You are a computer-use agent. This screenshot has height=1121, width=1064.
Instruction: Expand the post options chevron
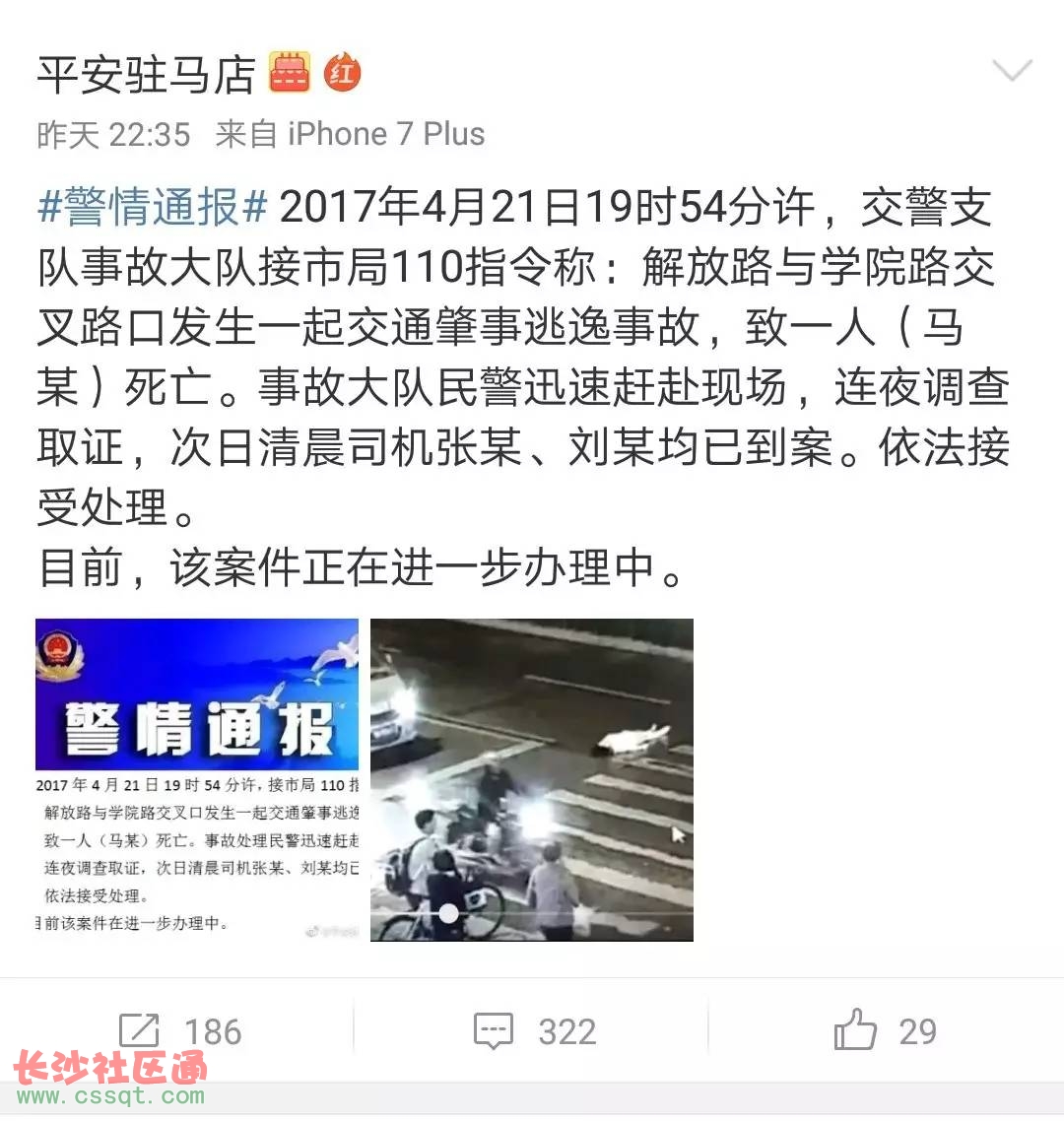pos(1012,71)
